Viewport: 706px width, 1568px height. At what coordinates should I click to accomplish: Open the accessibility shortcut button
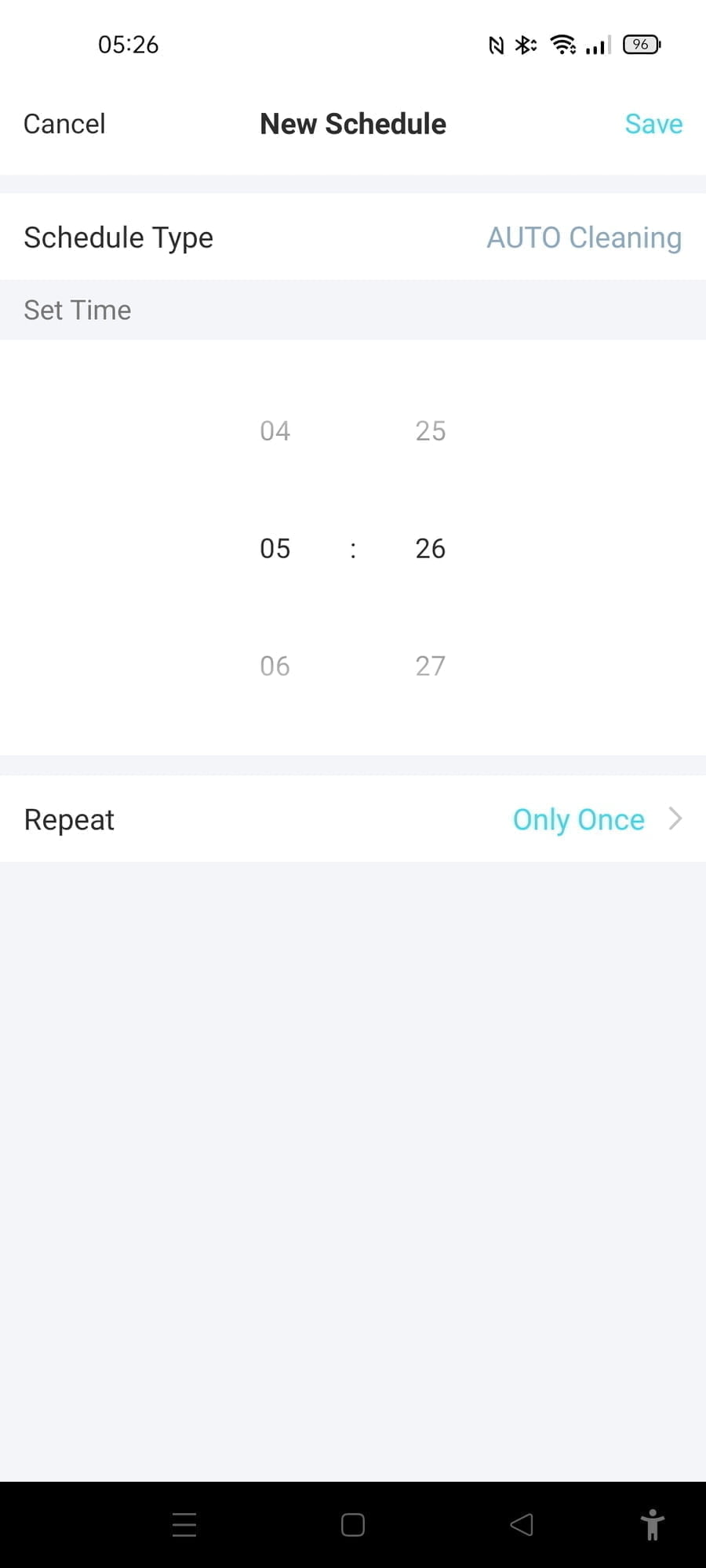click(x=652, y=1525)
